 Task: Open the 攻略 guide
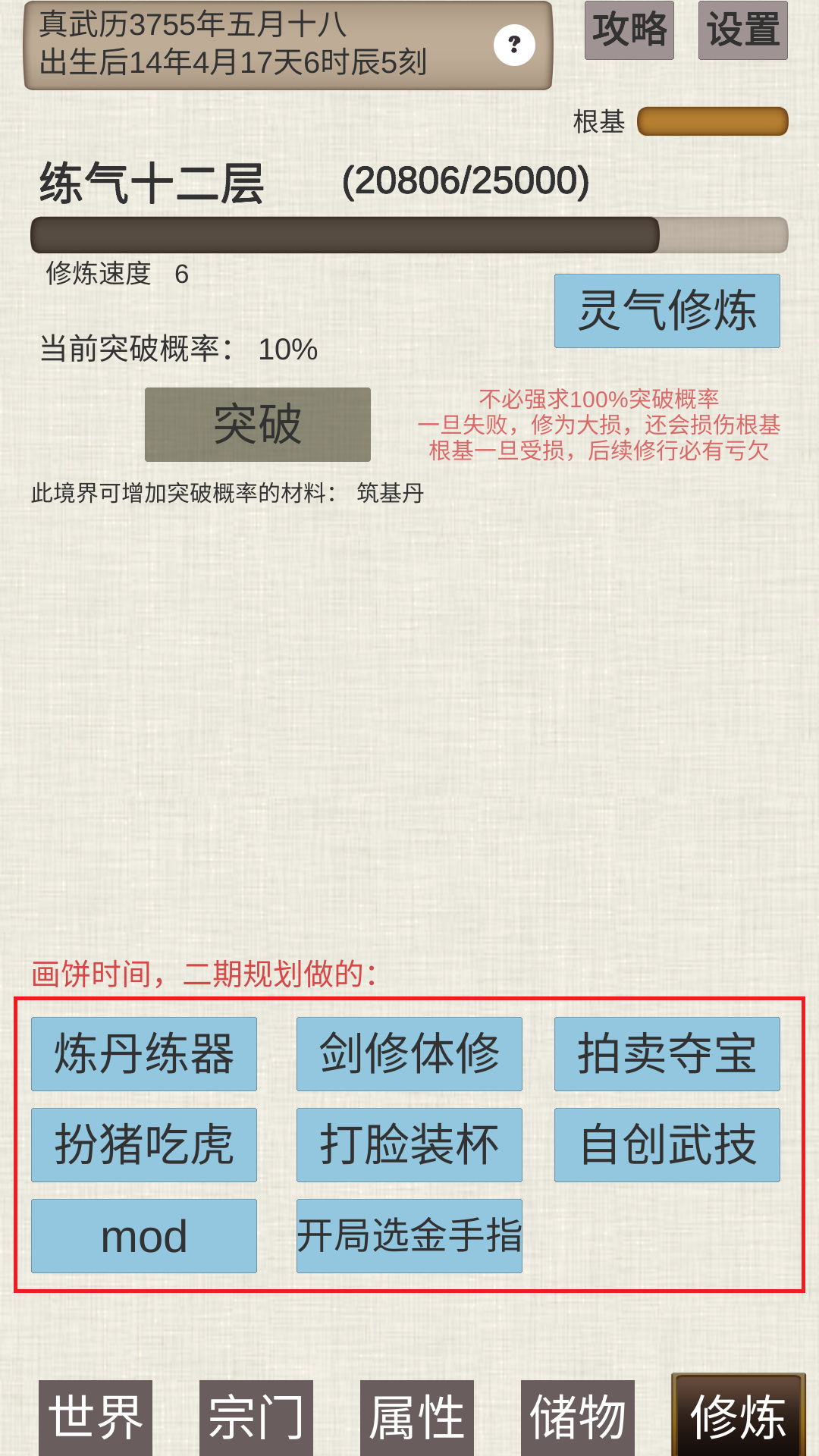(629, 30)
